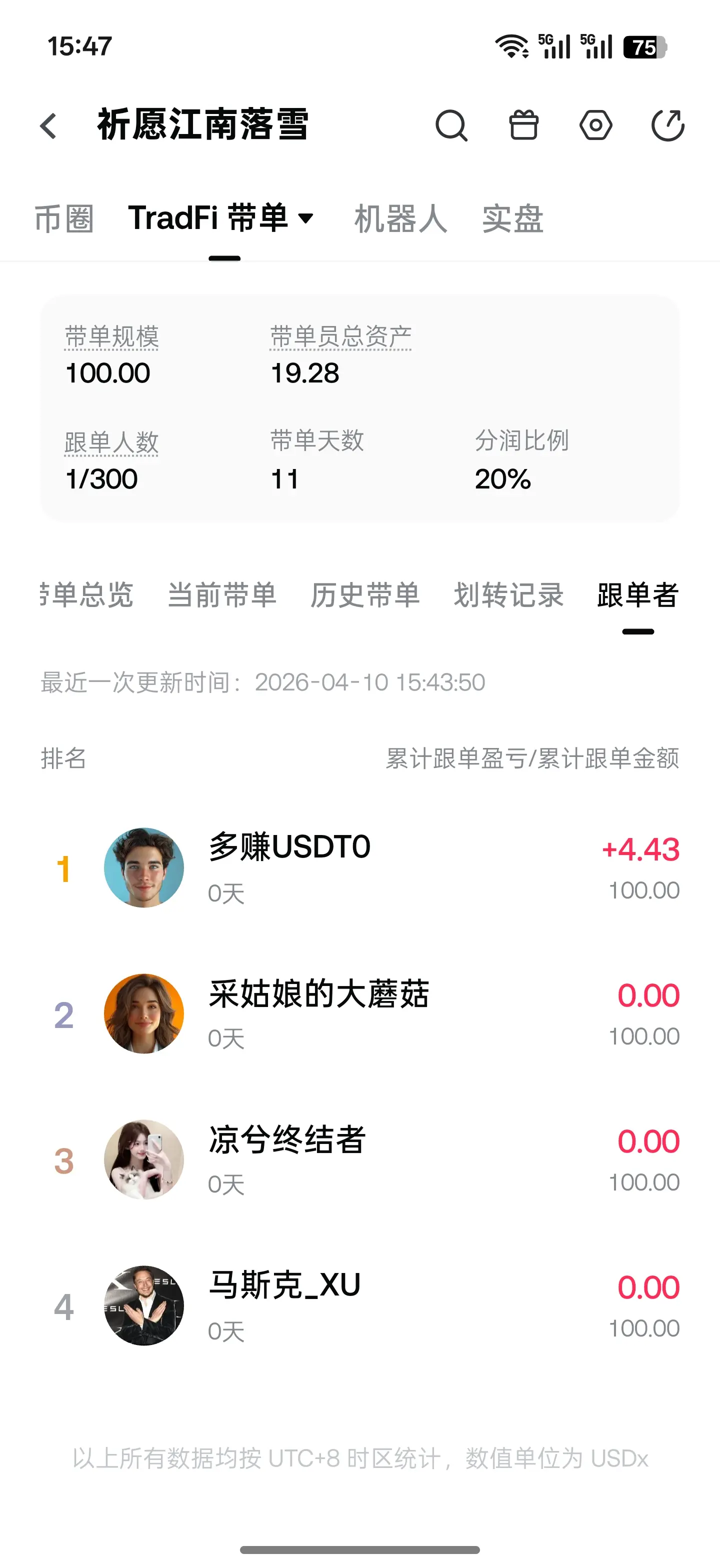Tap the share icon in the header
720x1568 pixels.
coord(667,126)
